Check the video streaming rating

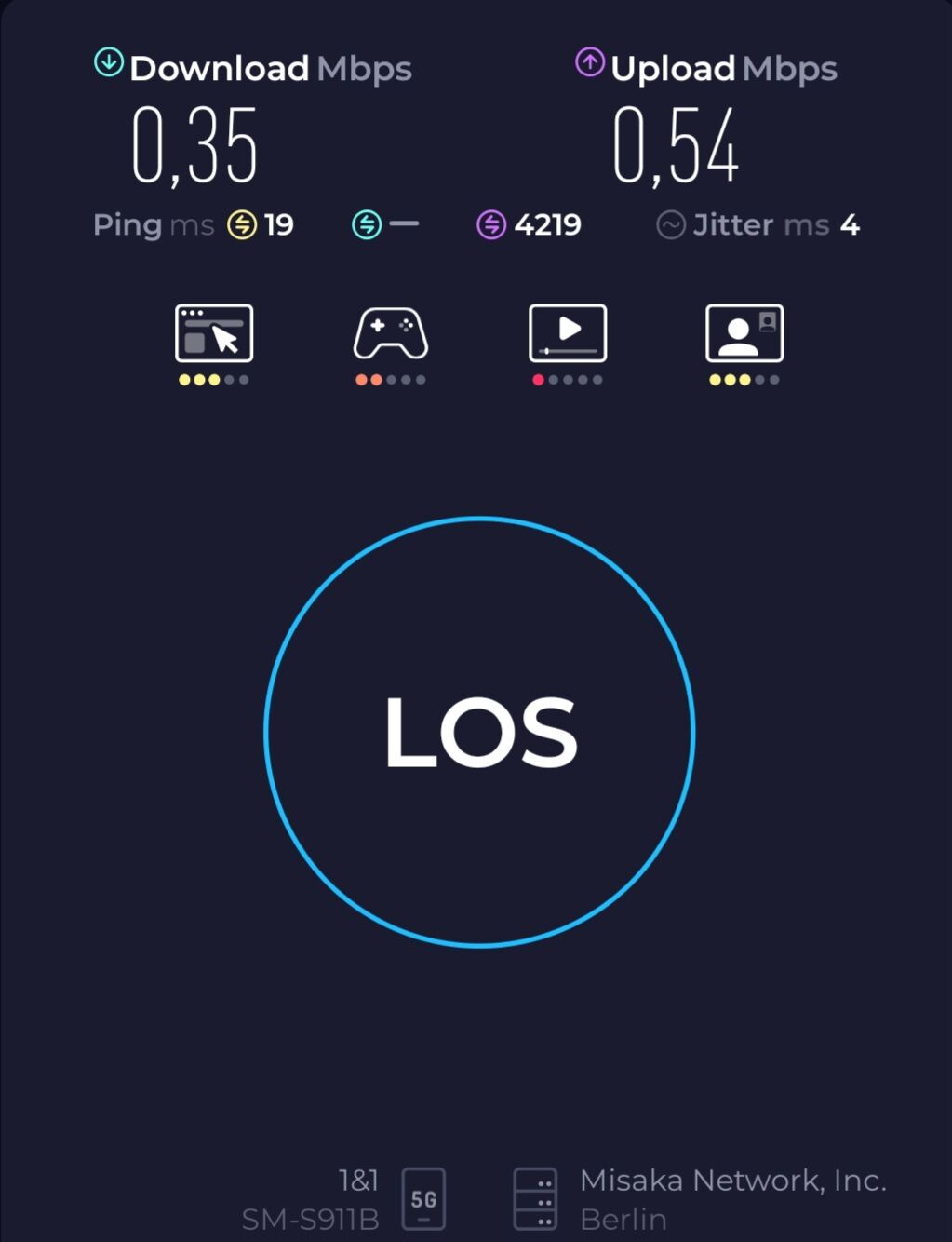point(568,333)
